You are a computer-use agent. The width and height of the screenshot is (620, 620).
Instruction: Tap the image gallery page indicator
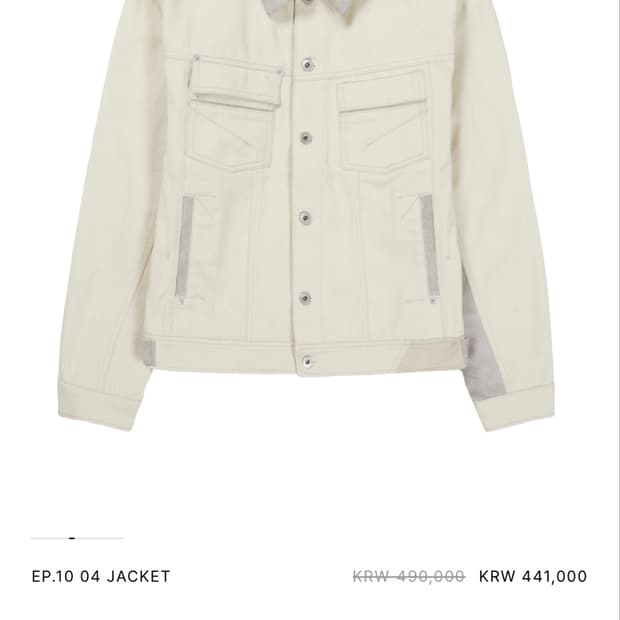(x=77, y=538)
